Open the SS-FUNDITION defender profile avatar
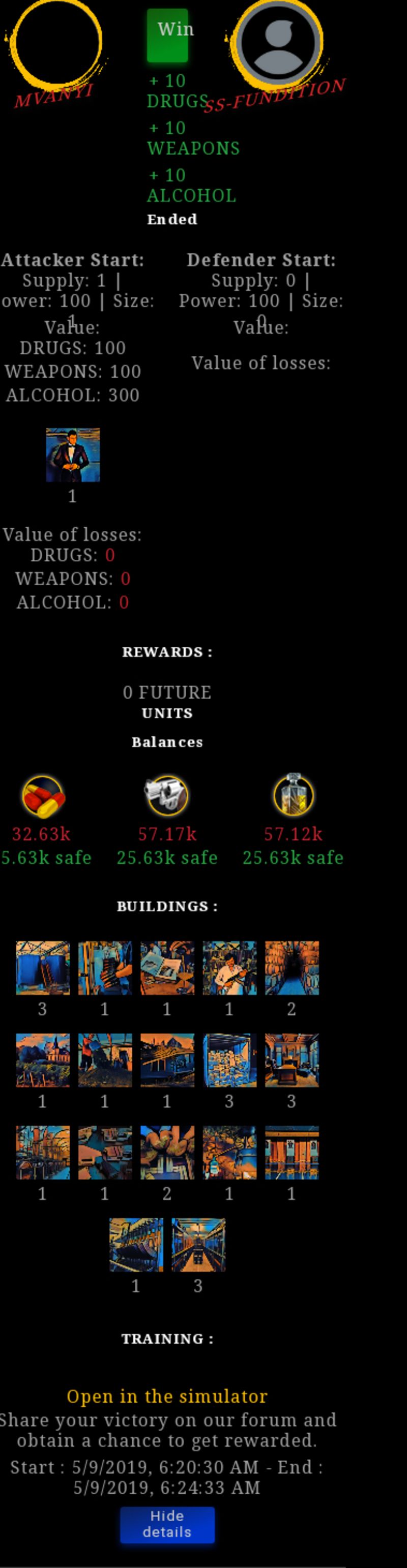407x1568 pixels. pos(279,41)
